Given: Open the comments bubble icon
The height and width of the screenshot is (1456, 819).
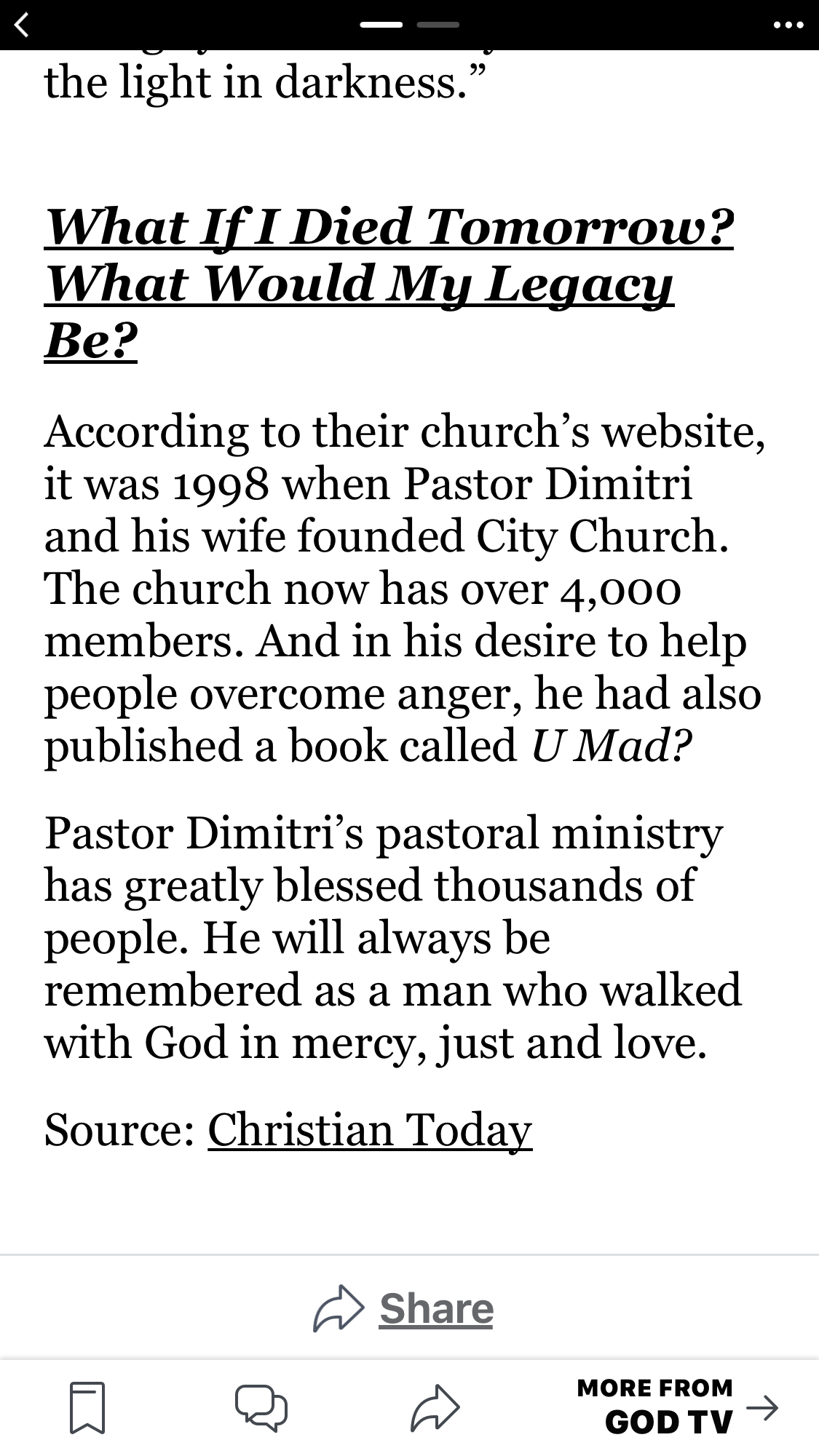Looking at the screenshot, I should tap(261, 1408).
